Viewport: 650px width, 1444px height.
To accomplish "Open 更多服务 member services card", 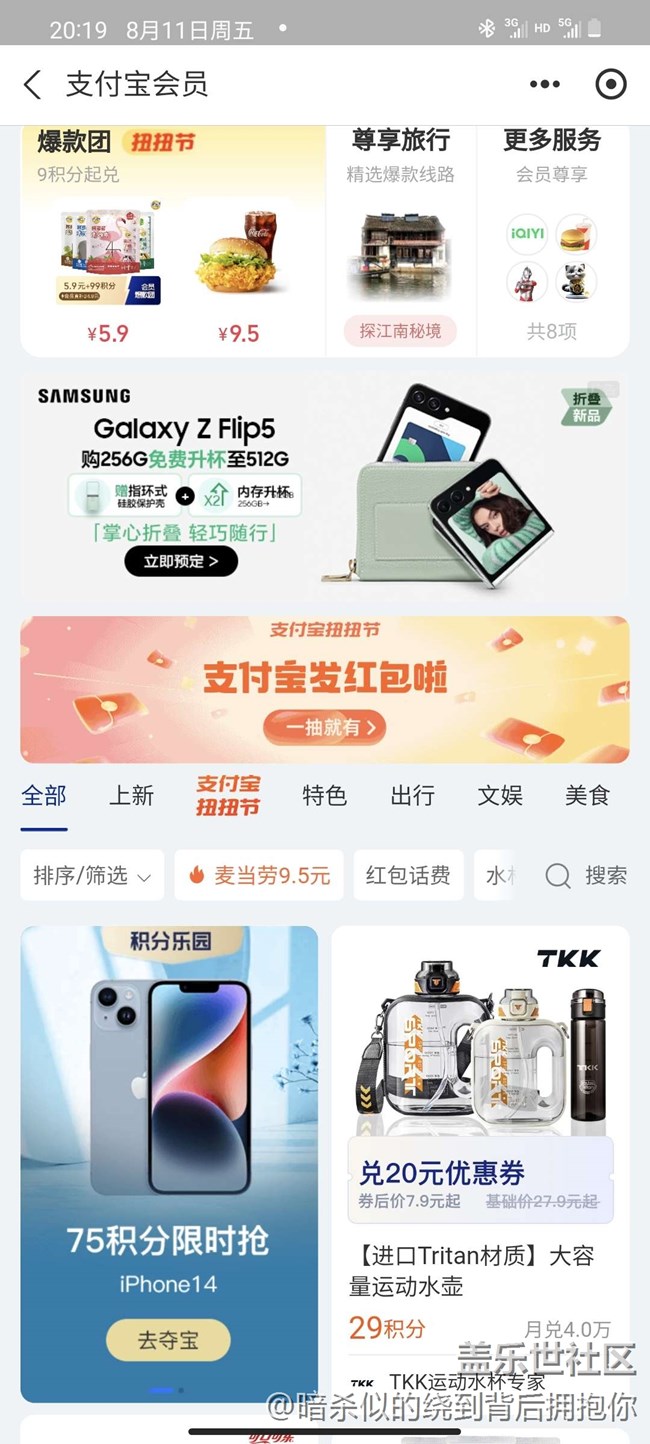I will pos(552,240).
